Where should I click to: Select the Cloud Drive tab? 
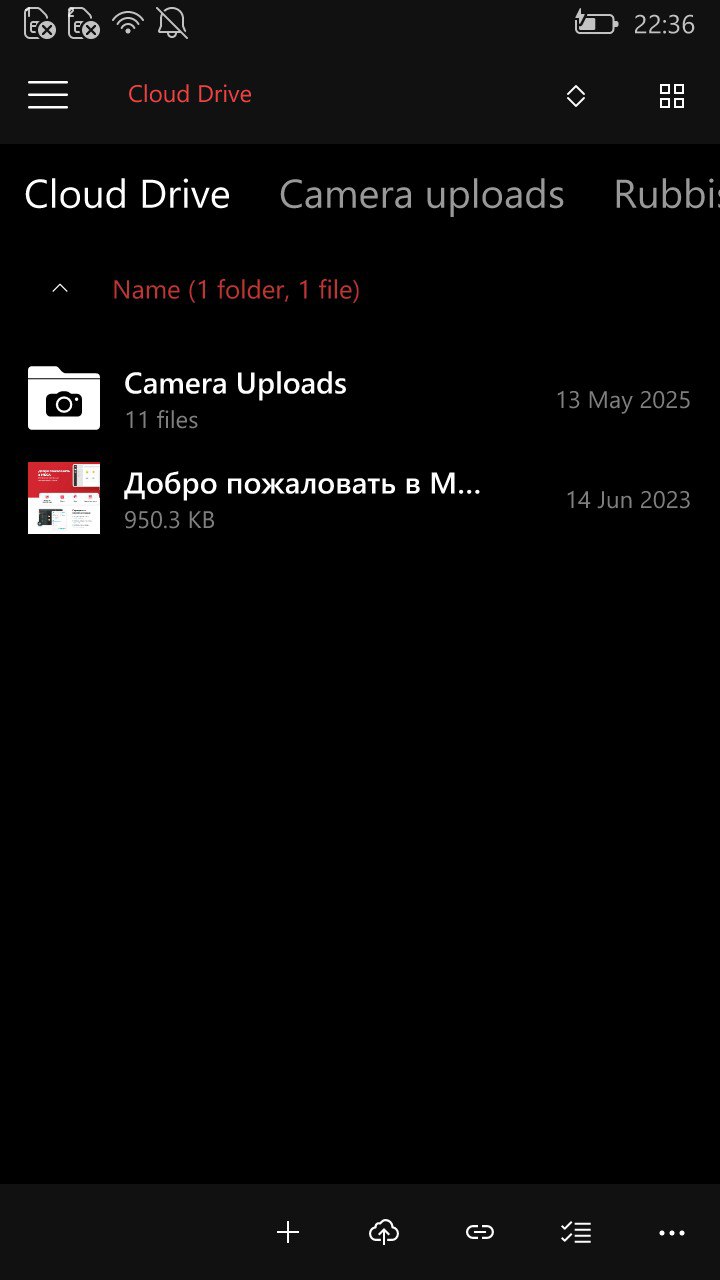pyautogui.click(x=127, y=195)
